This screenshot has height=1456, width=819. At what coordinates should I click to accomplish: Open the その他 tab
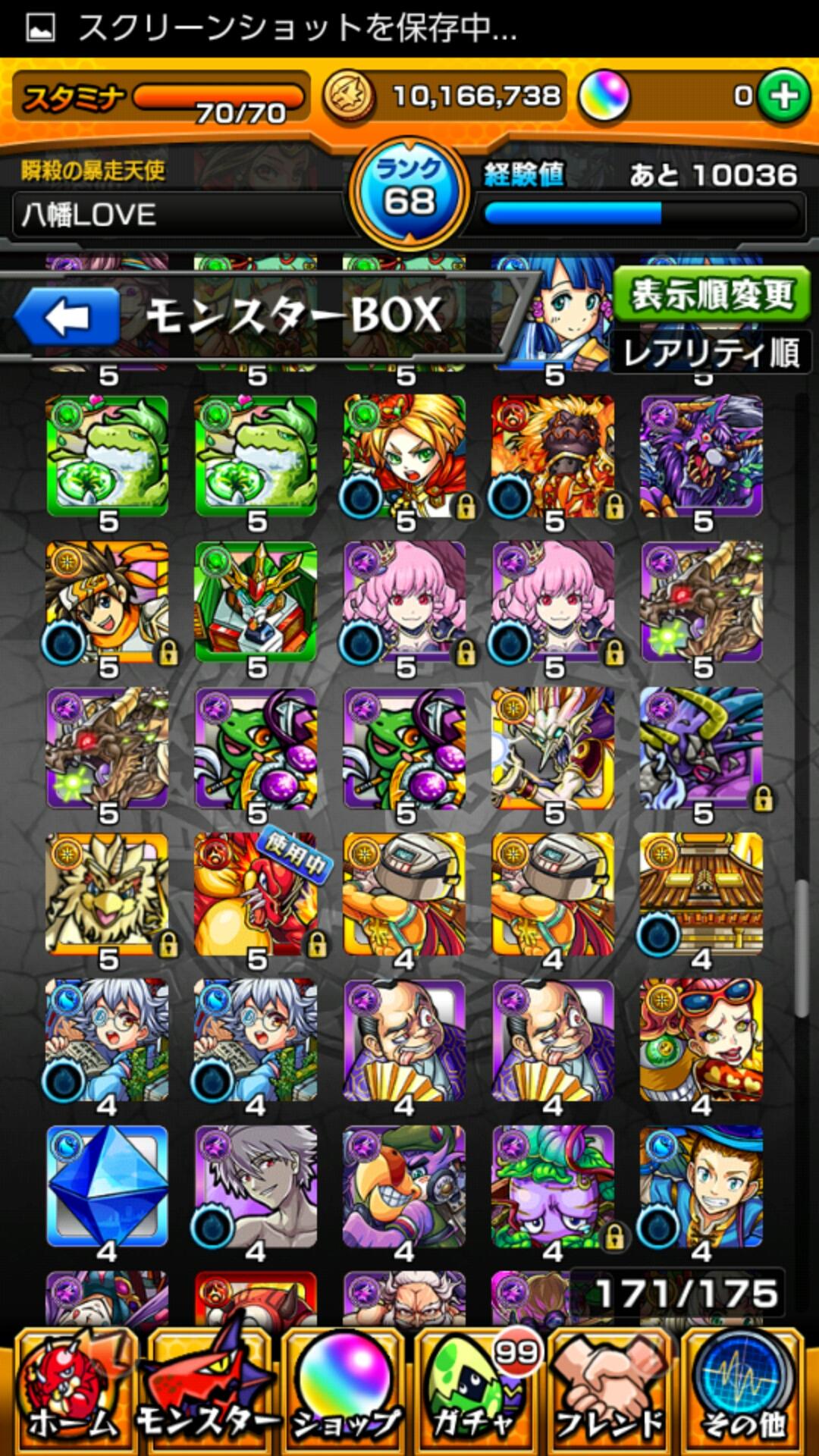(x=743, y=1394)
